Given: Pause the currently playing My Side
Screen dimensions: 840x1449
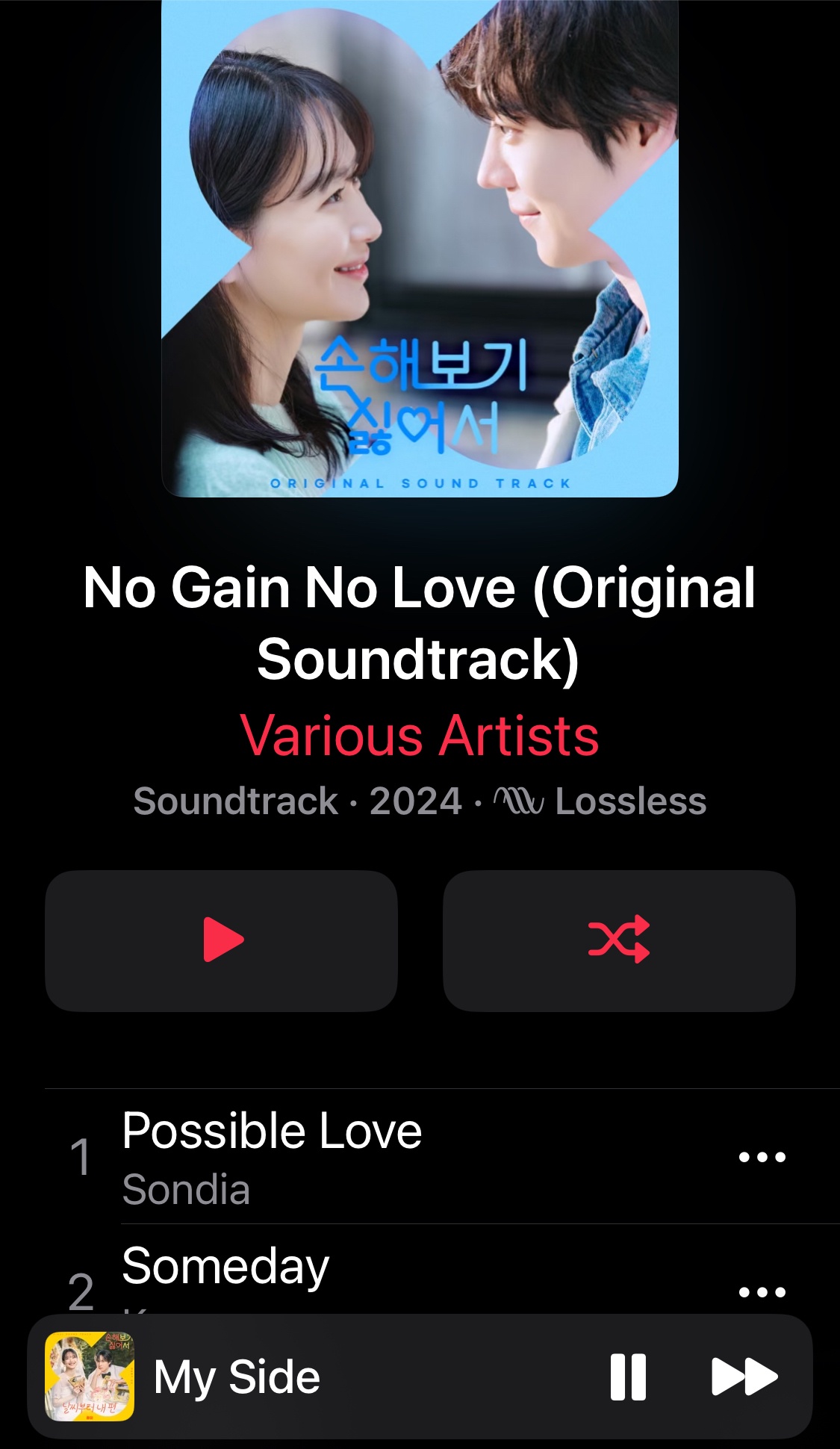Looking at the screenshot, I should pos(628,1377).
